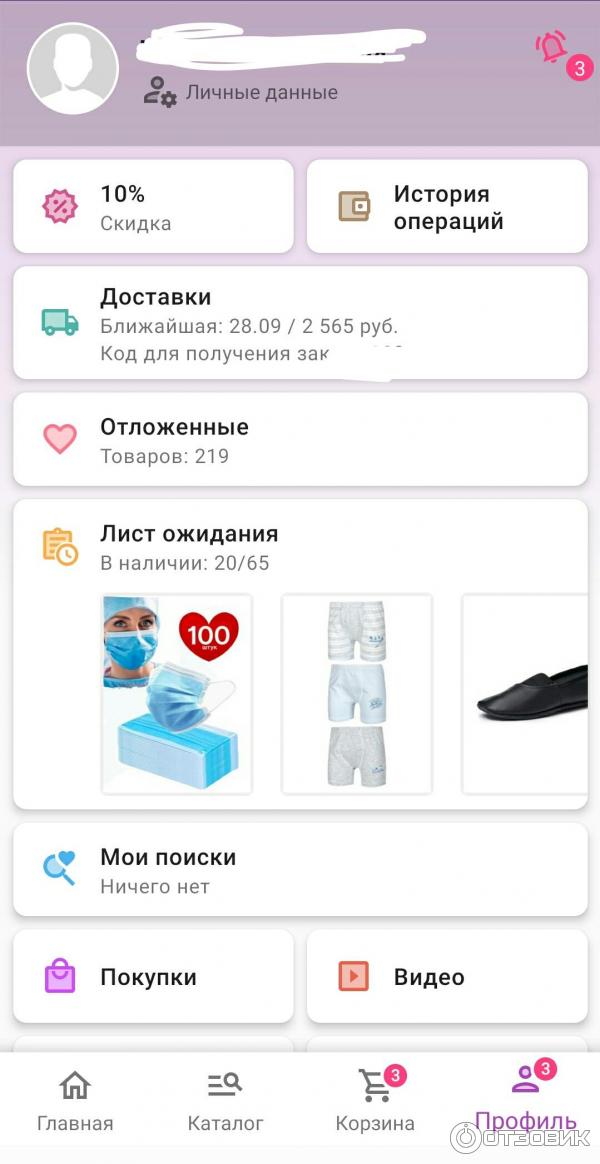600x1164 pixels.
Task: Switch to the Каталог tab
Action: (225, 1100)
